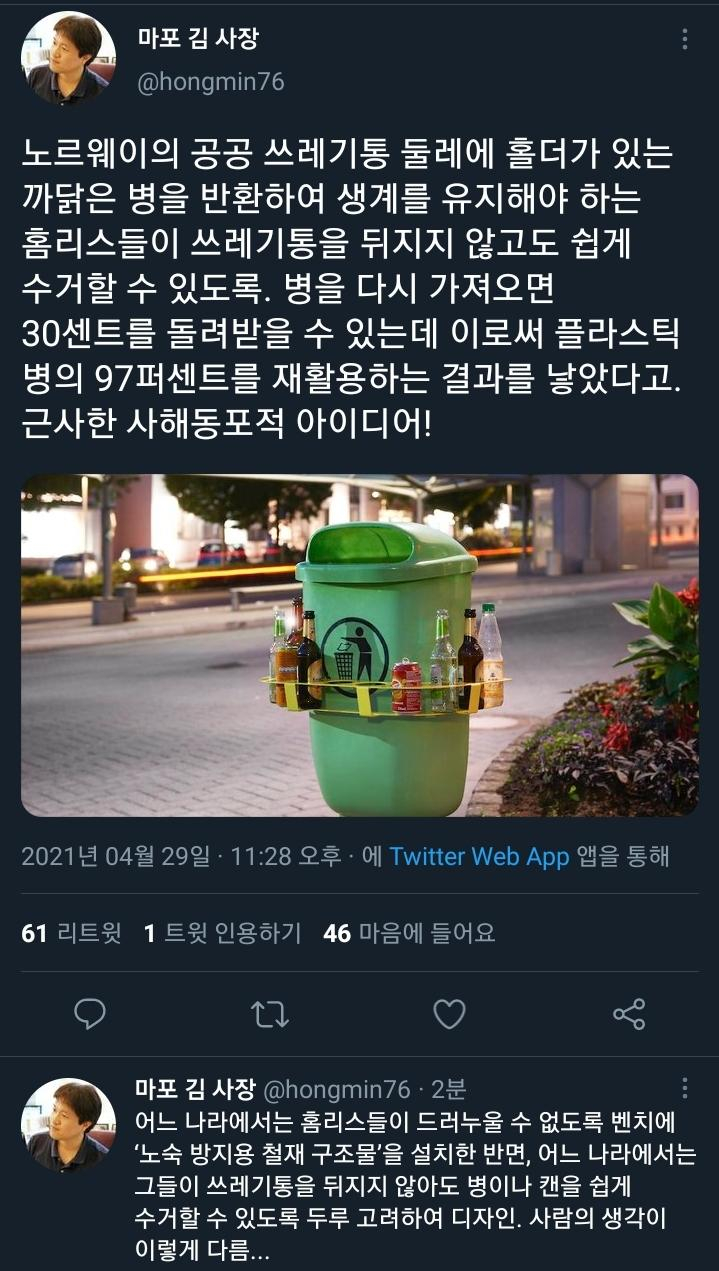The width and height of the screenshot is (719, 1271).
Task: View the 1 트윗 인용하기 list
Action: coord(222,933)
